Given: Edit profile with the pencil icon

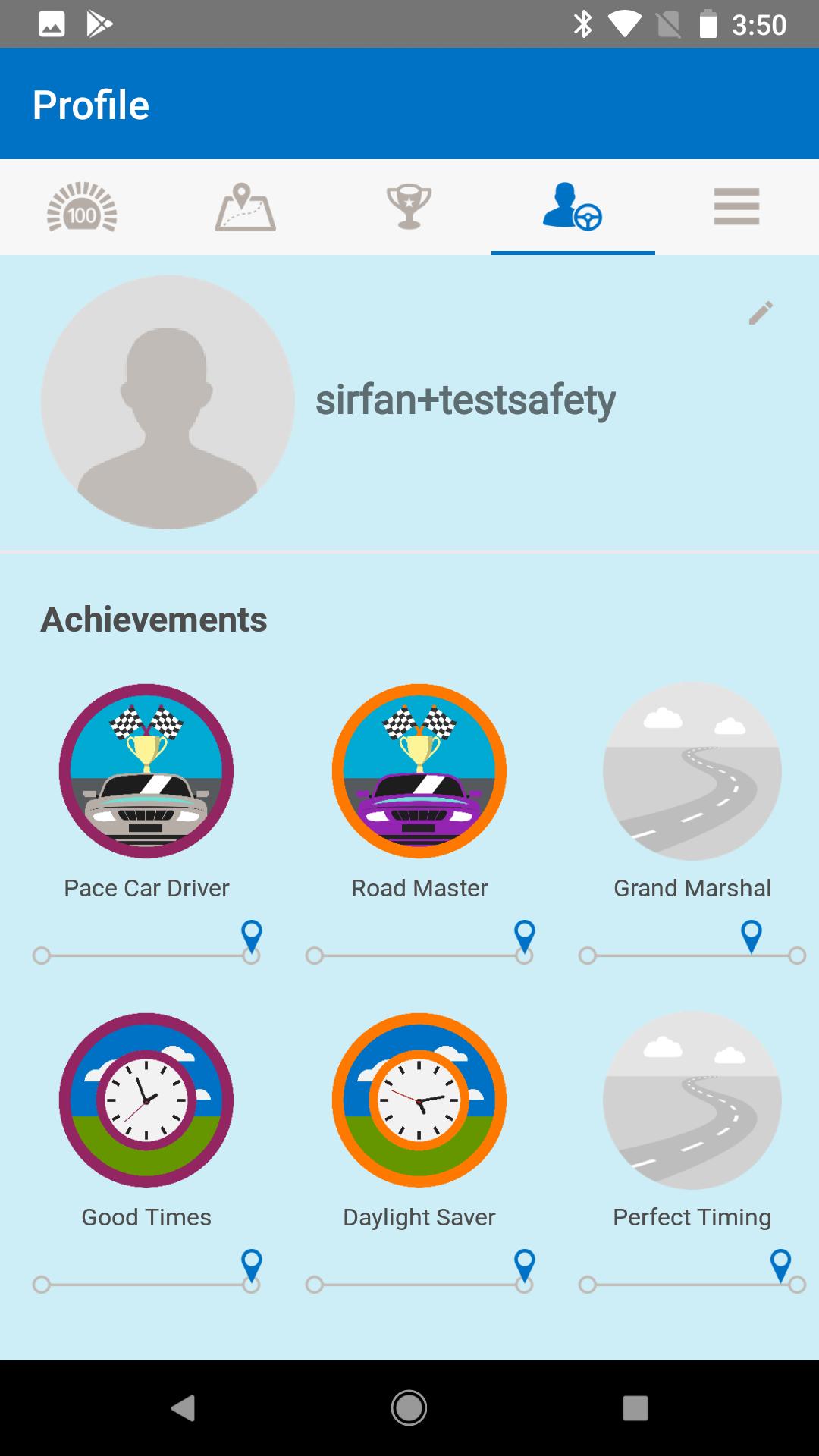Looking at the screenshot, I should pyautogui.click(x=761, y=313).
